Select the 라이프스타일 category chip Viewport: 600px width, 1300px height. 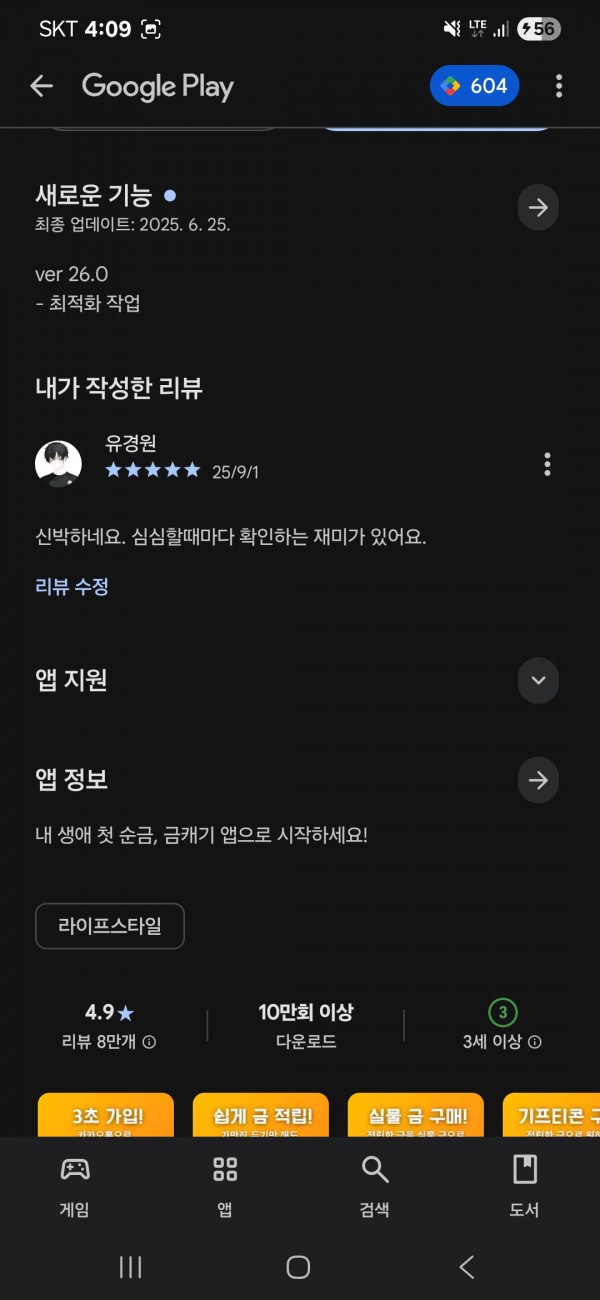pos(110,926)
